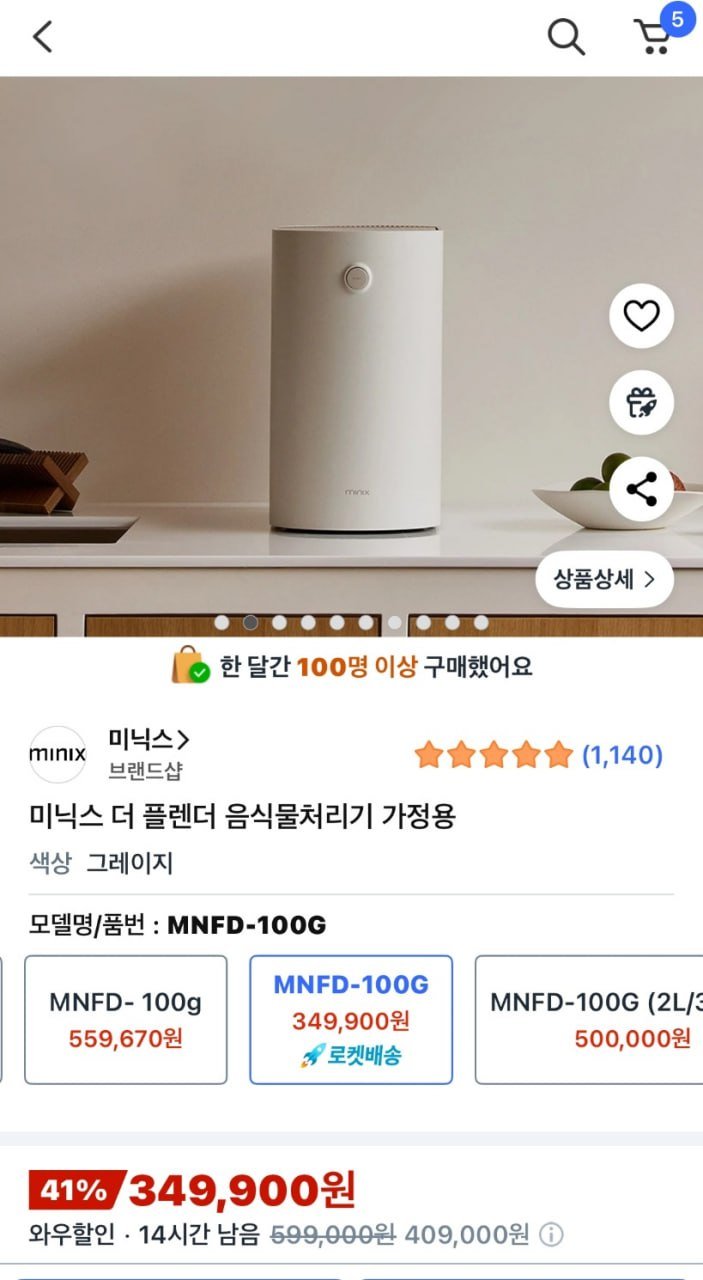Tap the gift icon button
The height and width of the screenshot is (1280, 703).
(641, 403)
